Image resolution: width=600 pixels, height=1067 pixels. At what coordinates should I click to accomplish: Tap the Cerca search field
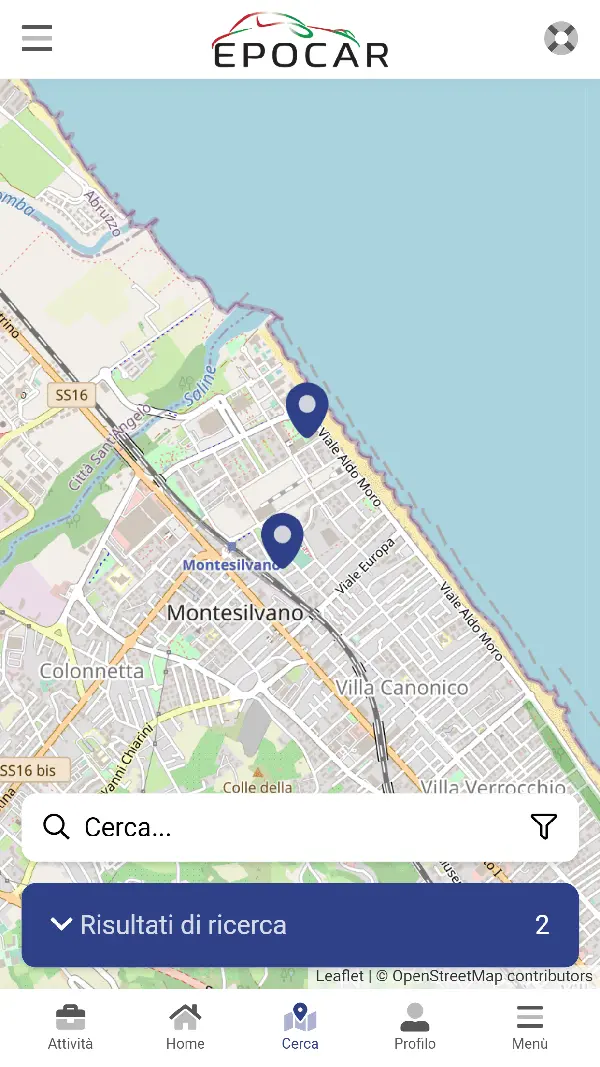[x=290, y=827]
